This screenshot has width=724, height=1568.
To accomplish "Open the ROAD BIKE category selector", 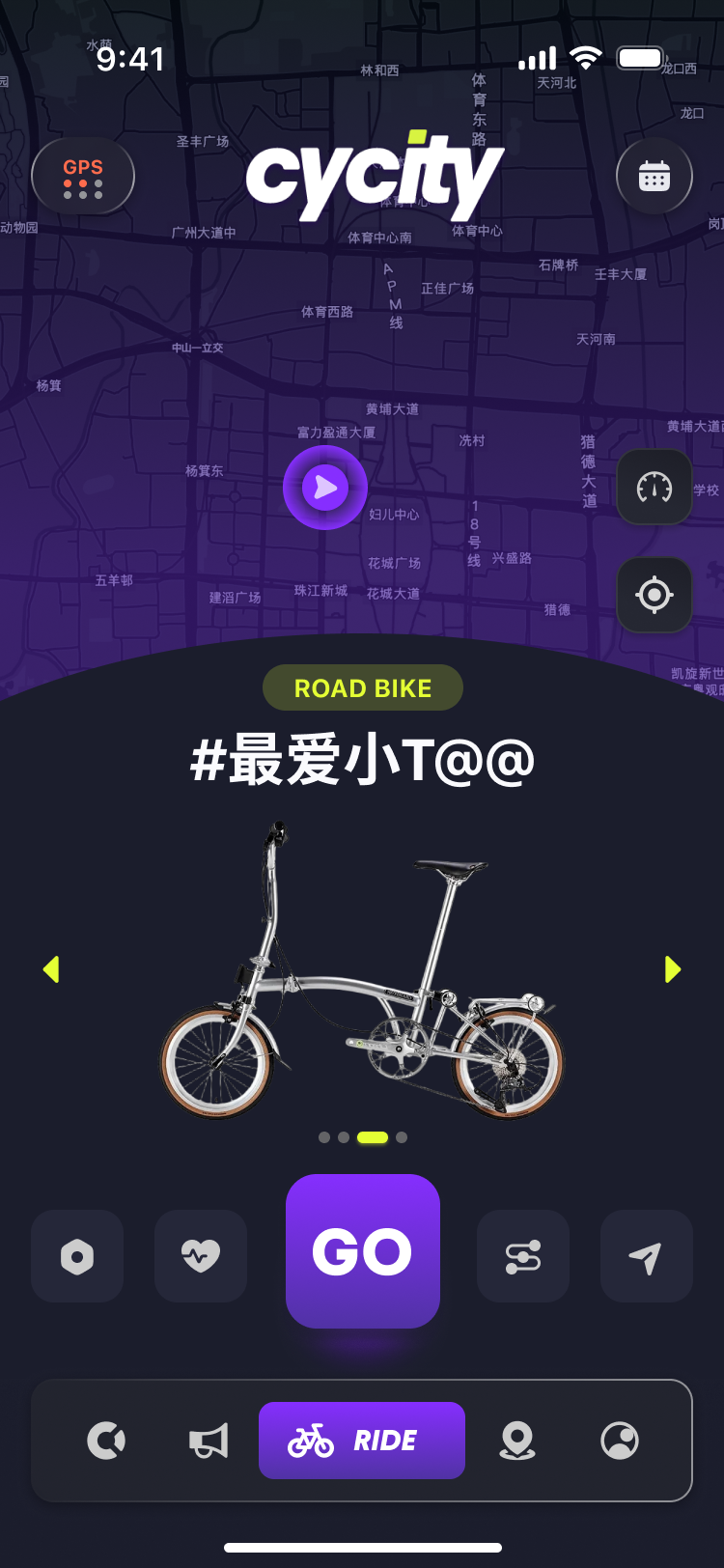I will click(x=362, y=687).
